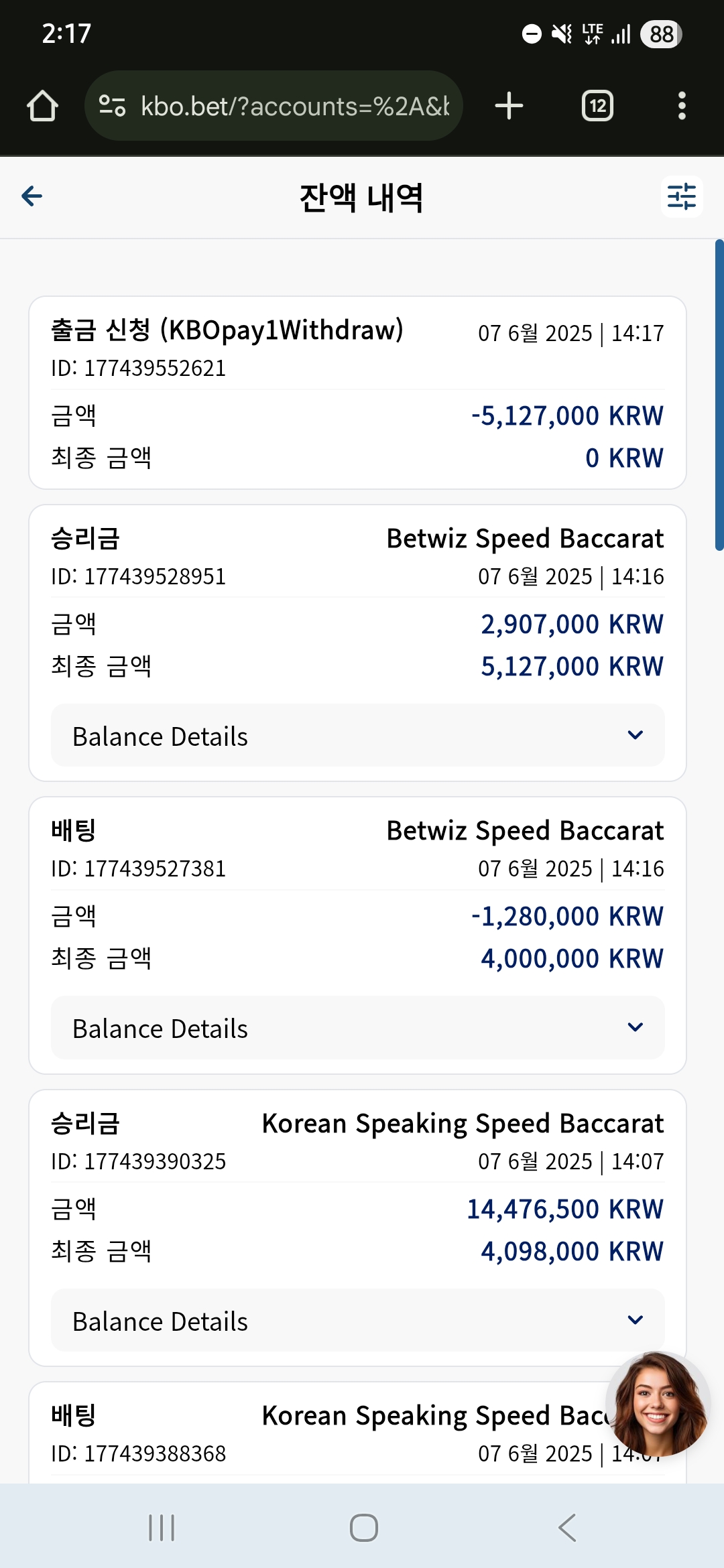This screenshot has height=1568, width=724.
Task: Expand Balance Details for bet ID 177439527381
Action: (358, 1028)
